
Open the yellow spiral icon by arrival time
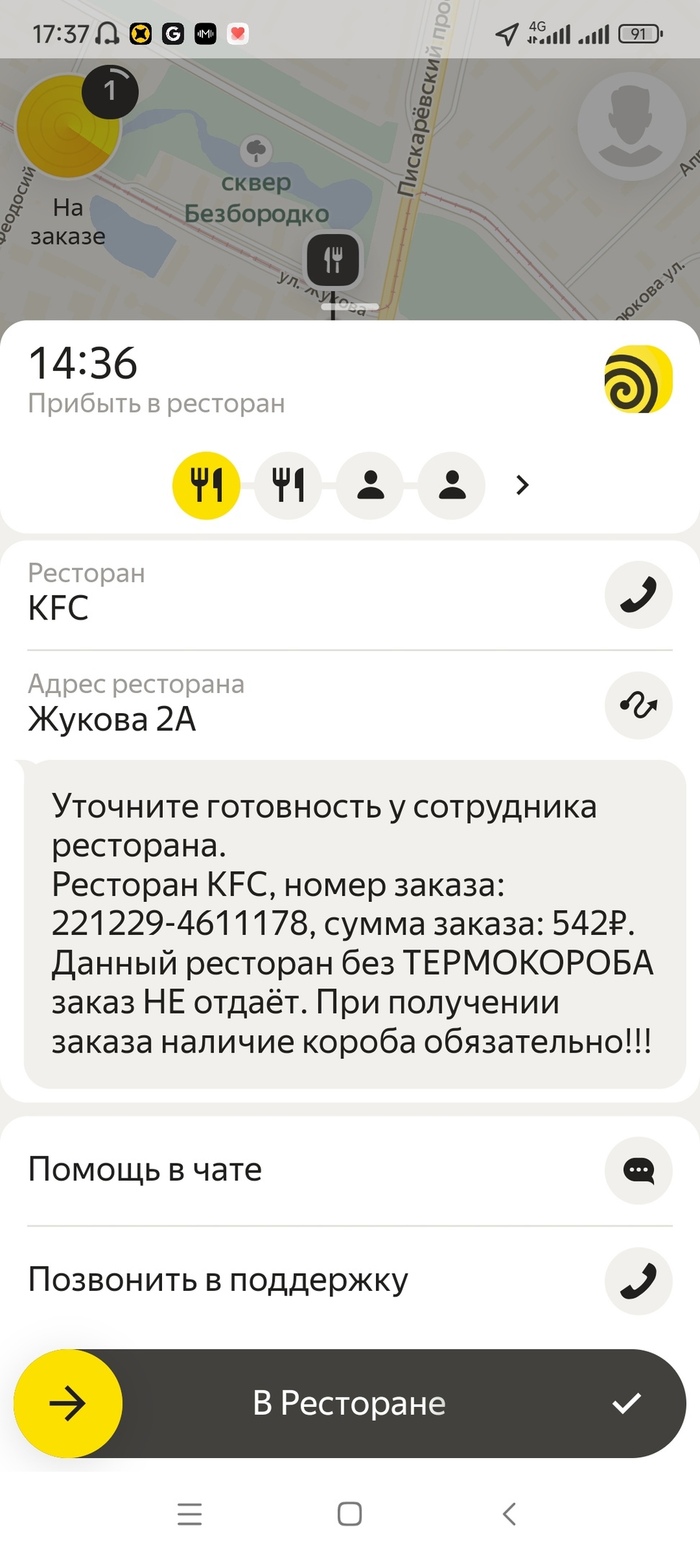tap(638, 379)
